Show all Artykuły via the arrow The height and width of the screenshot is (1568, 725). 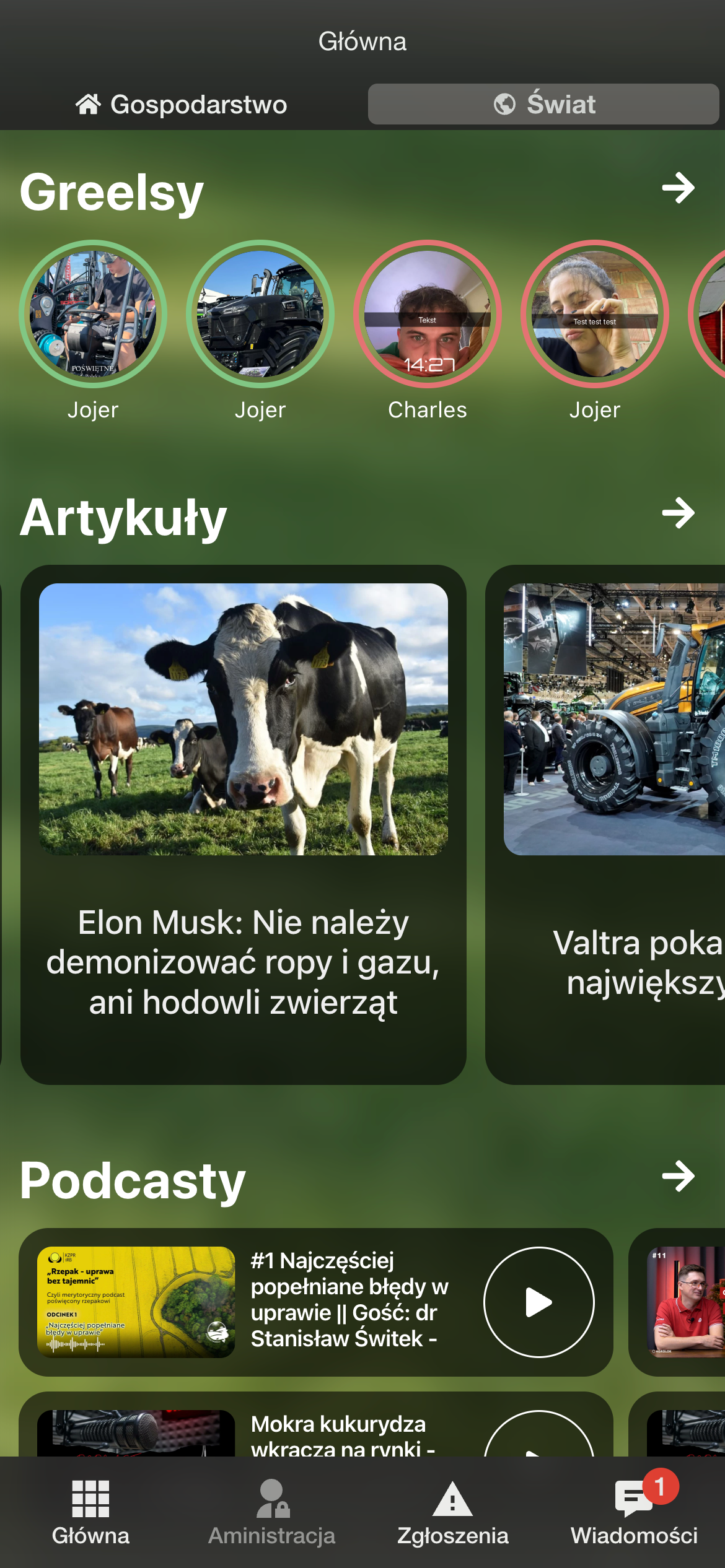[x=678, y=513]
